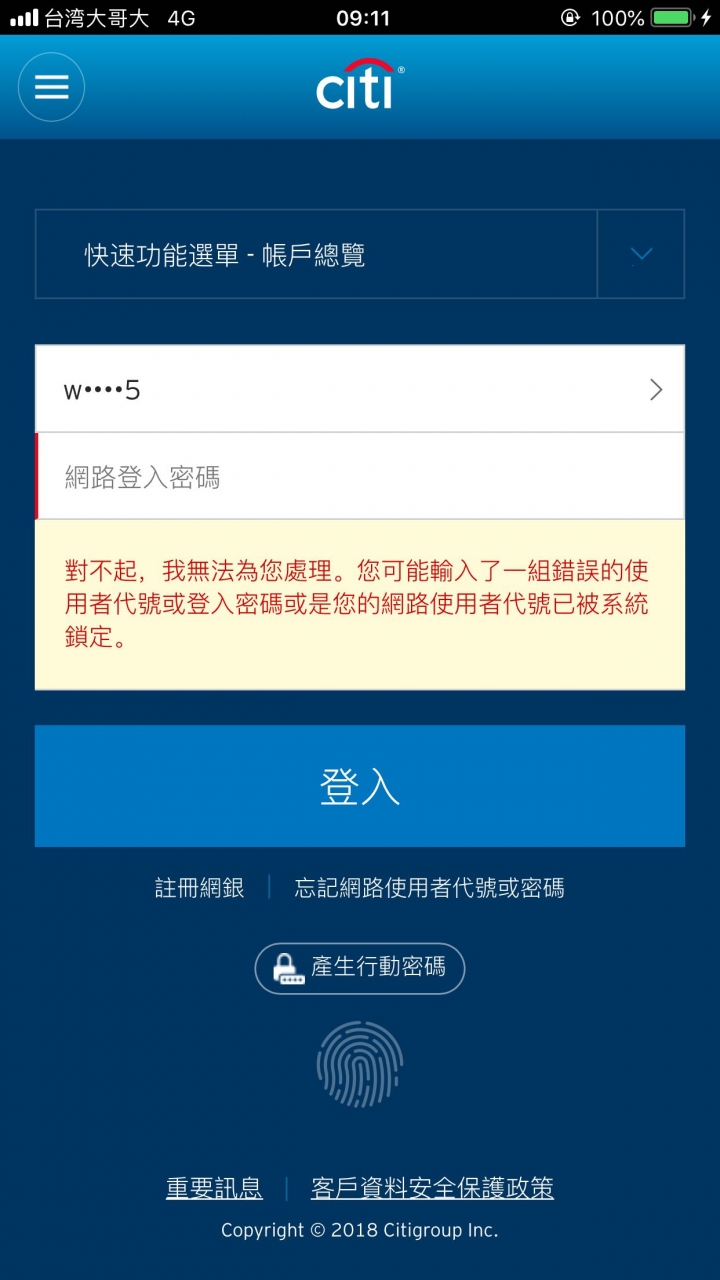Expand the 快速功能選單 dropdown
Image resolution: width=720 pixels, height=1280 pixels.
pos(640,254)
